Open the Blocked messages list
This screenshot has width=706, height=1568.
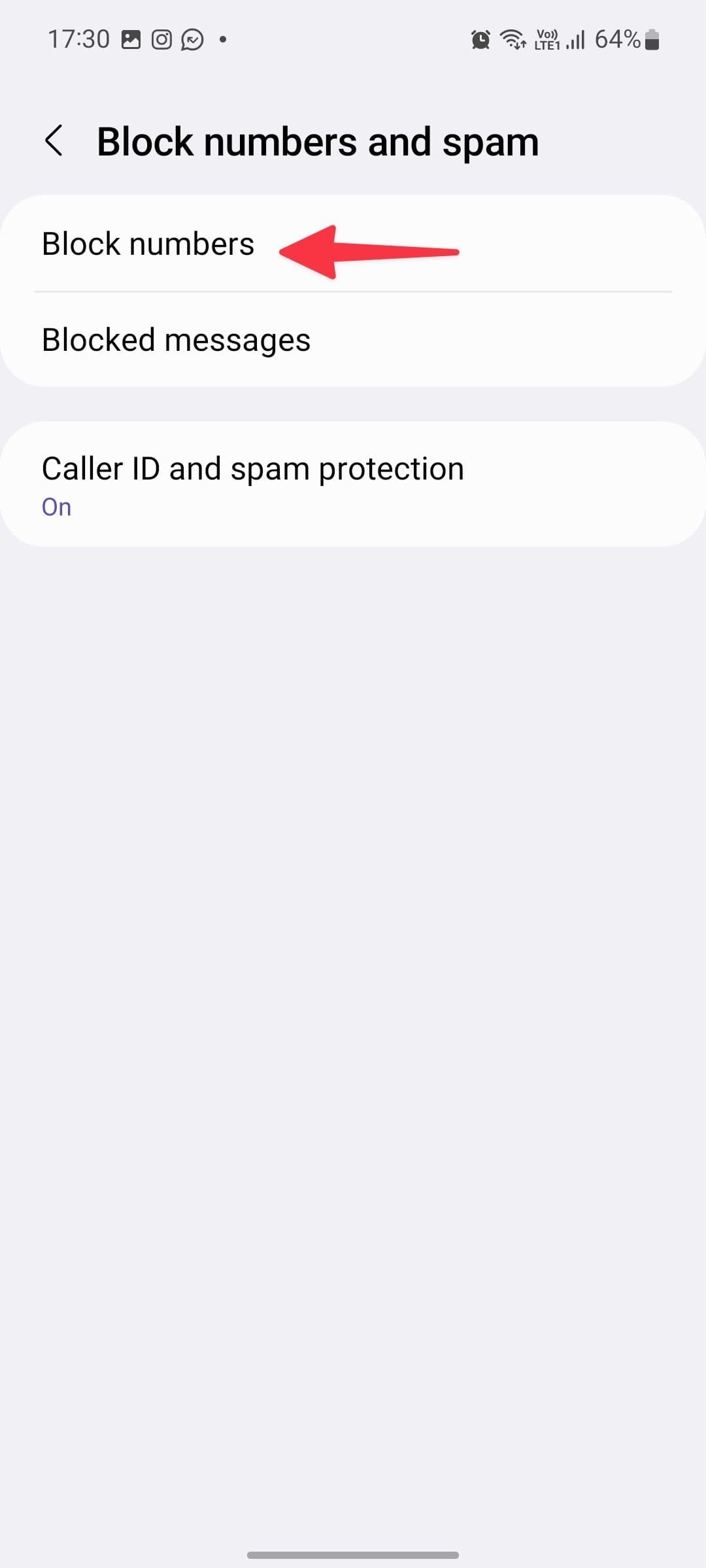point(175,339)
